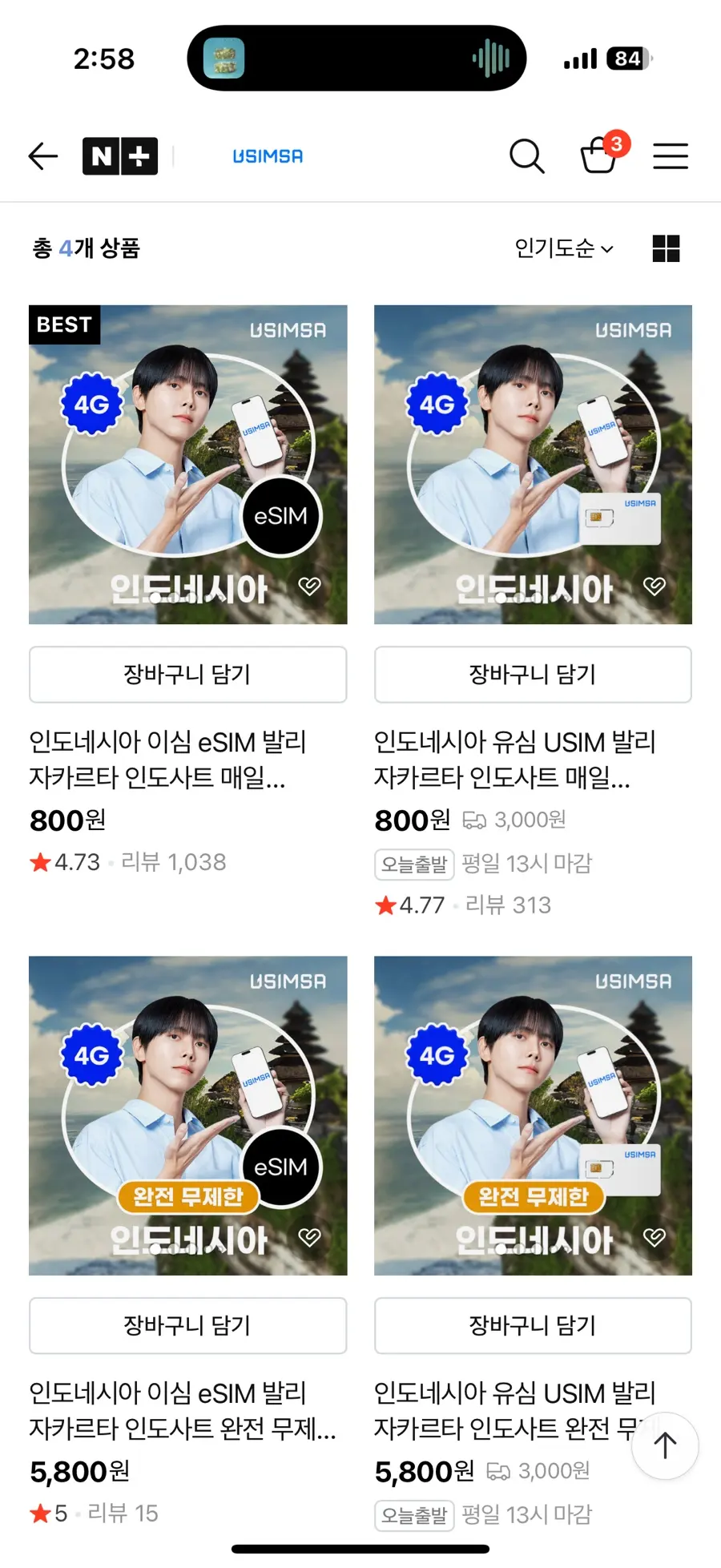Open the 완전 무제한 eSIM product image

click(x=188, y=1115)
